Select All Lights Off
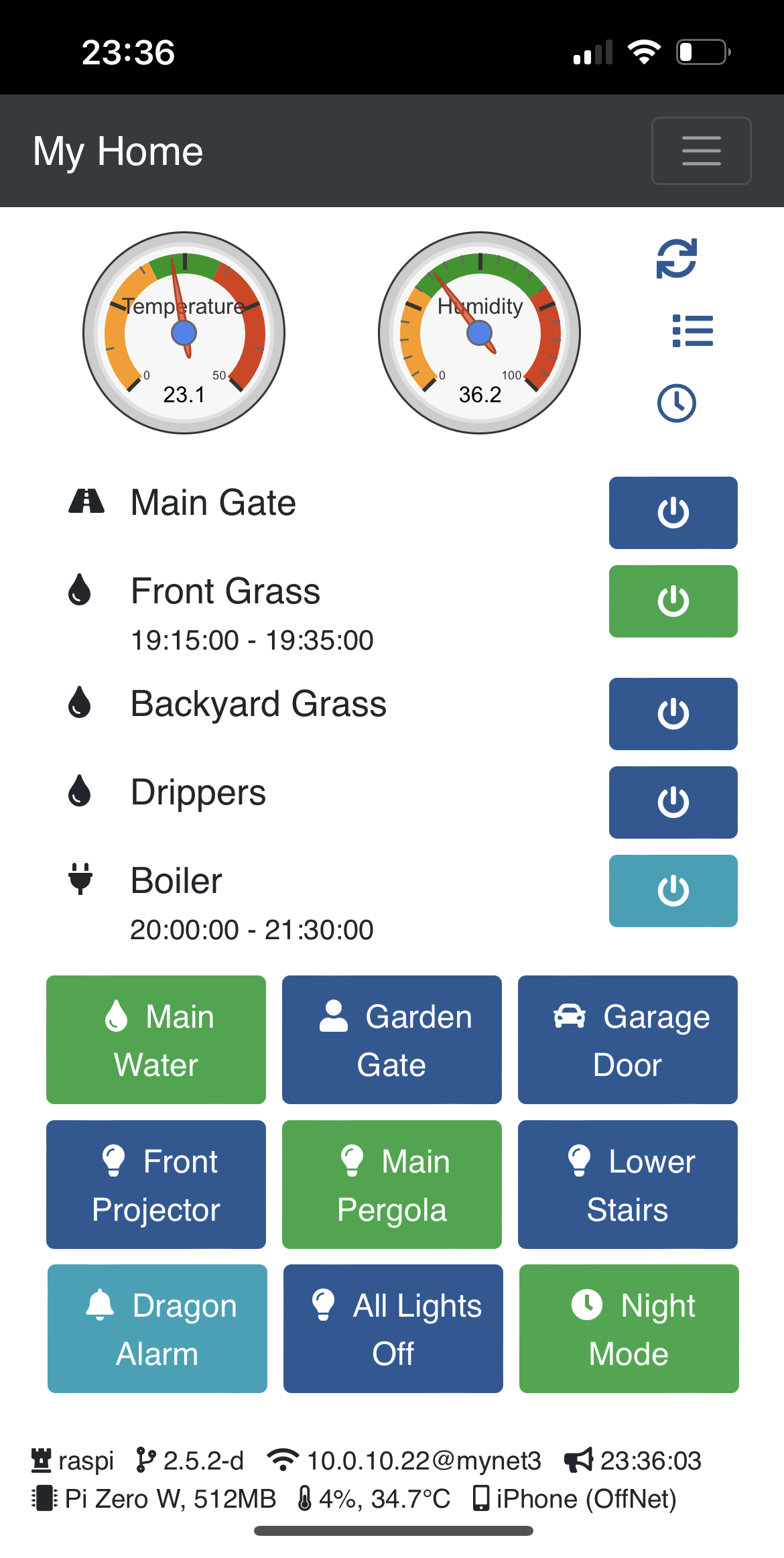Image resolution: width=784 pixels, height=1558 pixels. tap(393, 1329)
